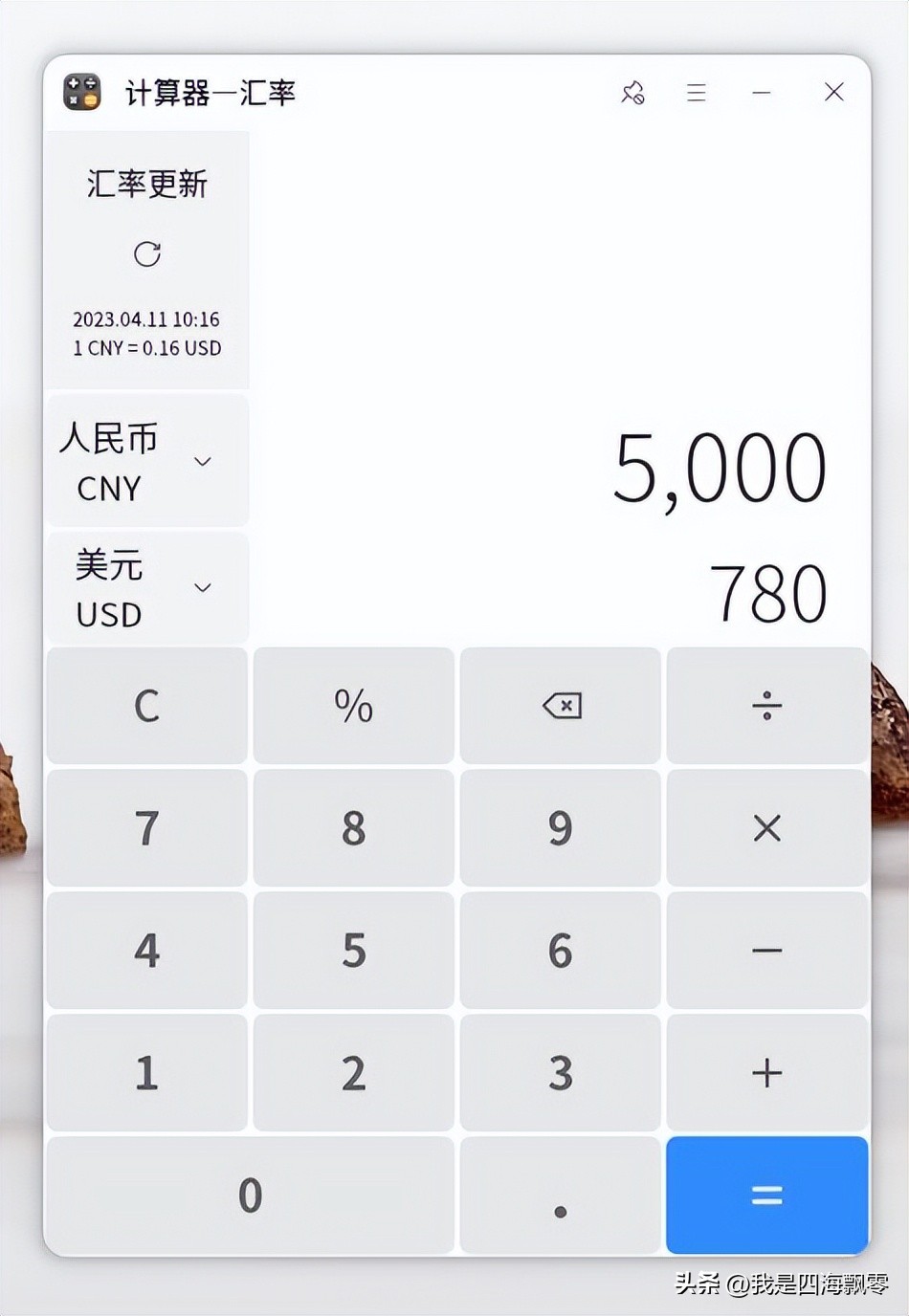Enter digit 5
Image resolution: width=909 pixels, height=1316 pixels.
point(353,951)
